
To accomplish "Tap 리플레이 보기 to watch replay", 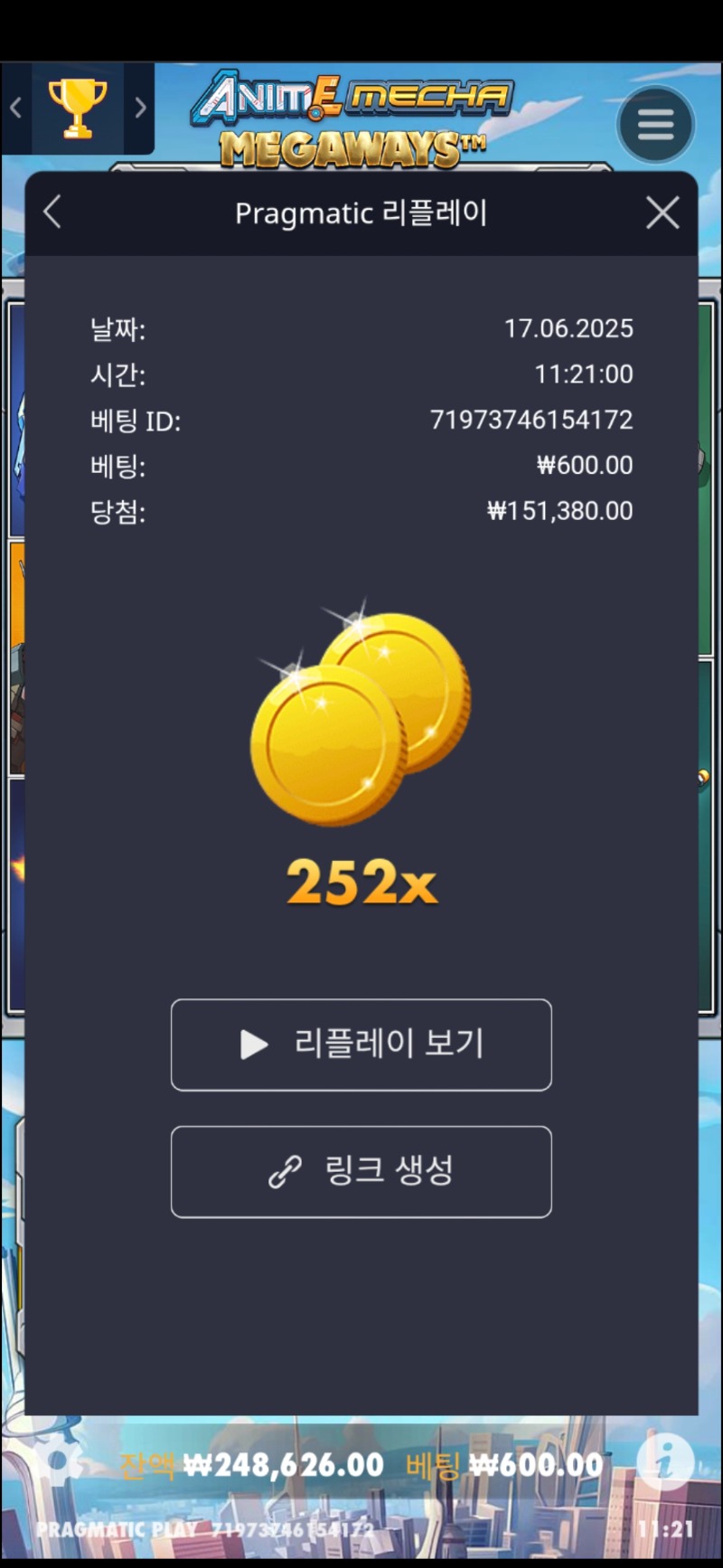I will click(x=361, y=1044).
